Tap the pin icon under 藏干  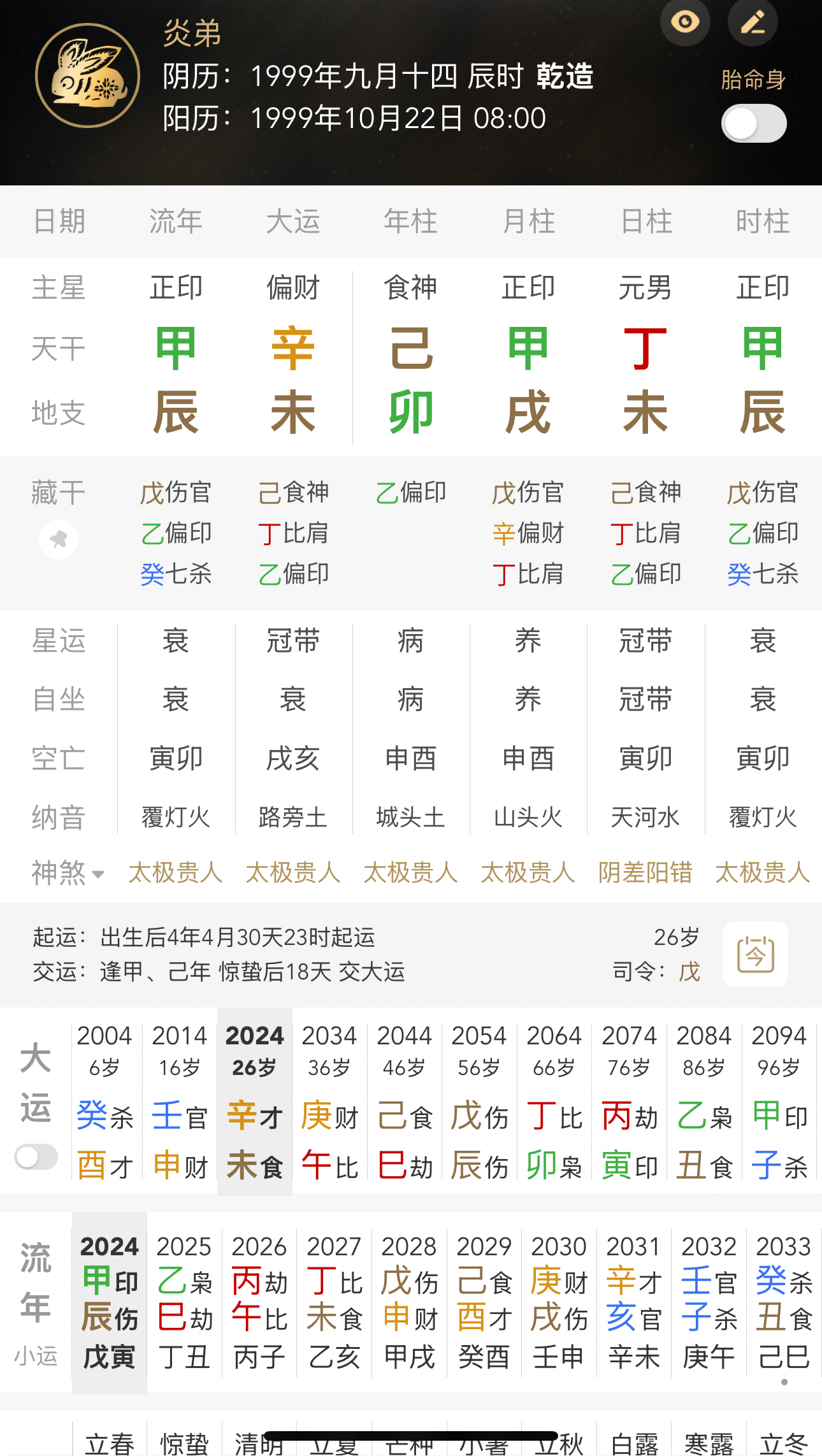[x=59, y=540]
